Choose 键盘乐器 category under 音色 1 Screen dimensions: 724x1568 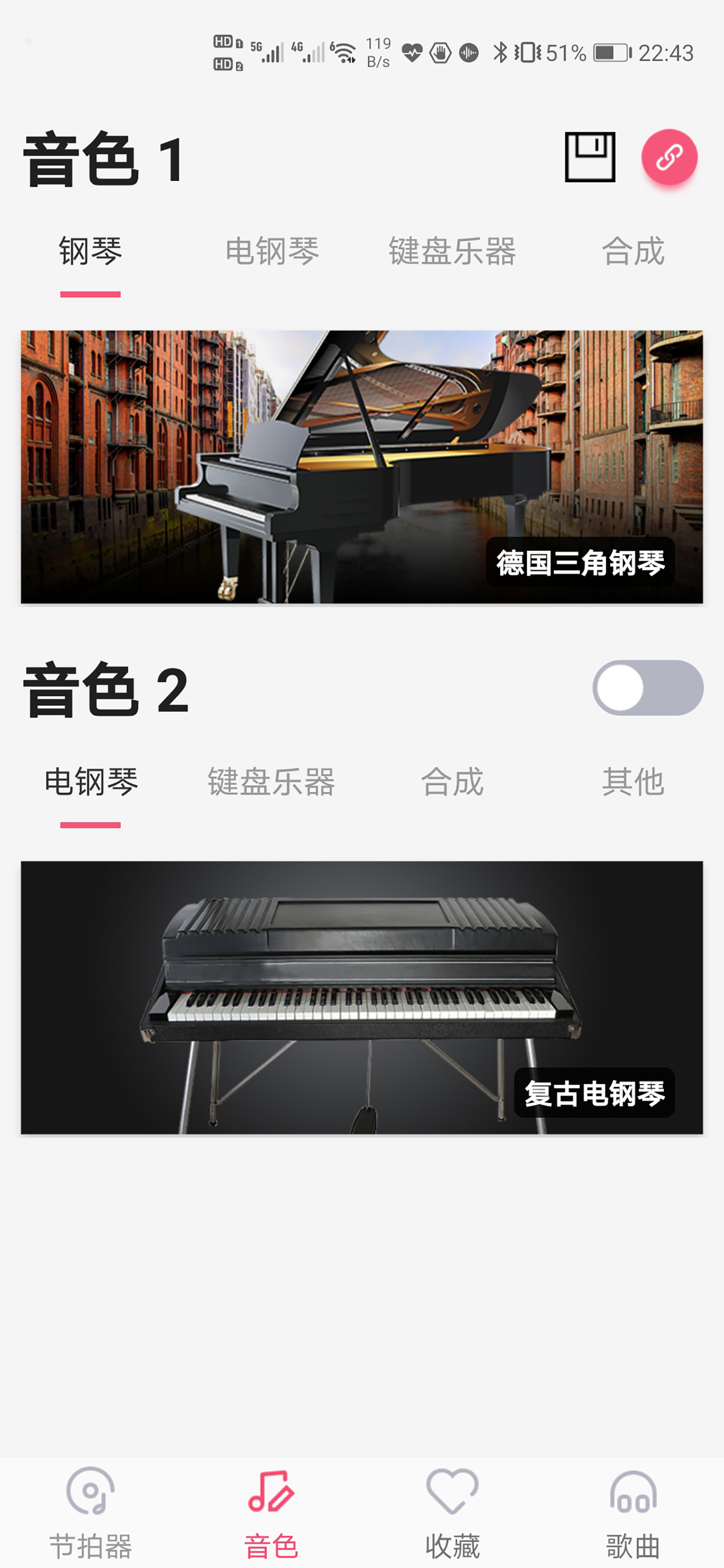[x=452, y=251]
